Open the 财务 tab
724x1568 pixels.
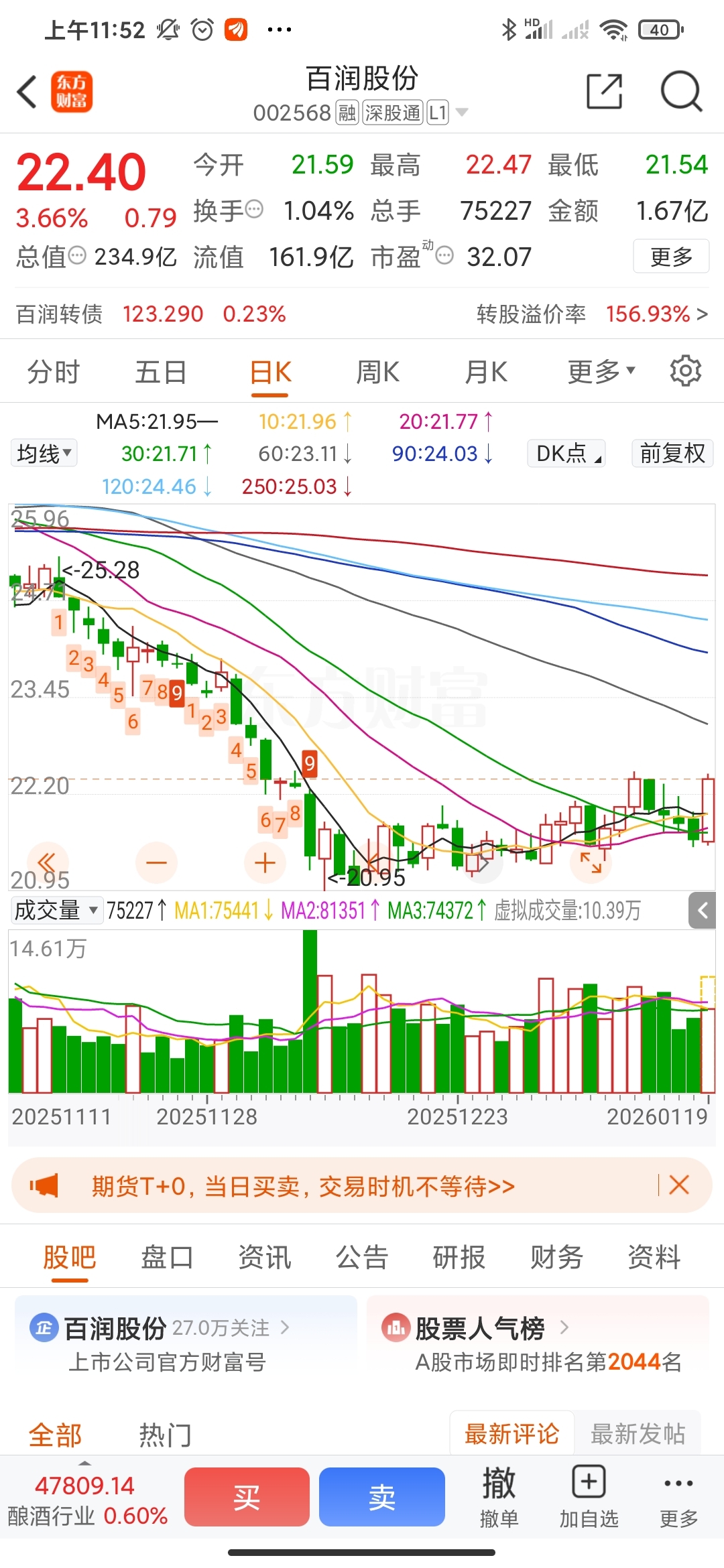click(x=556, y=1257)
